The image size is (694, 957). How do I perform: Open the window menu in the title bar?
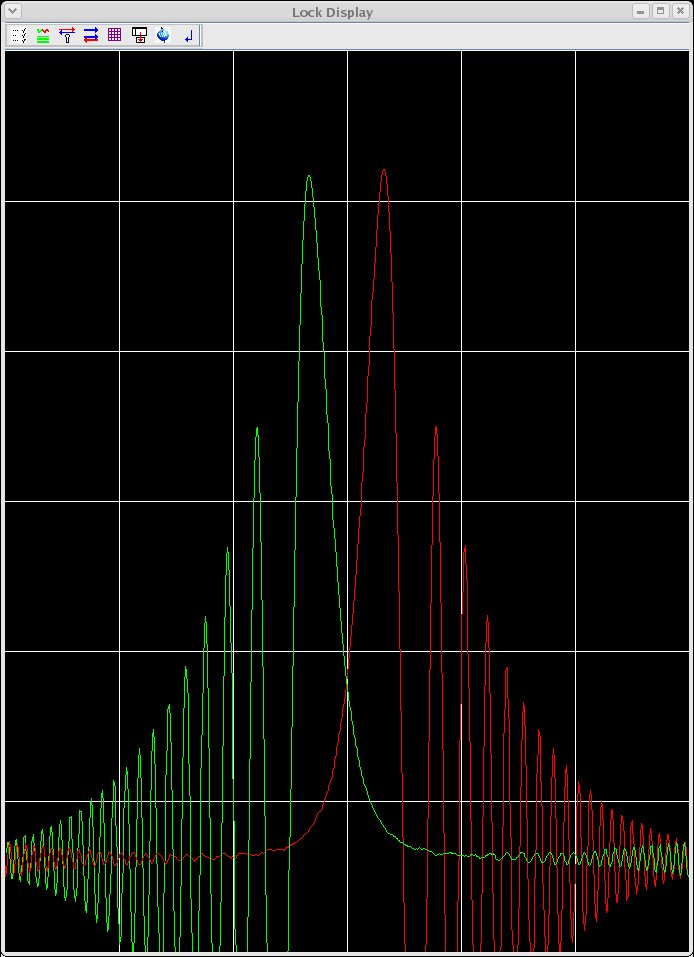pos(12,11)
